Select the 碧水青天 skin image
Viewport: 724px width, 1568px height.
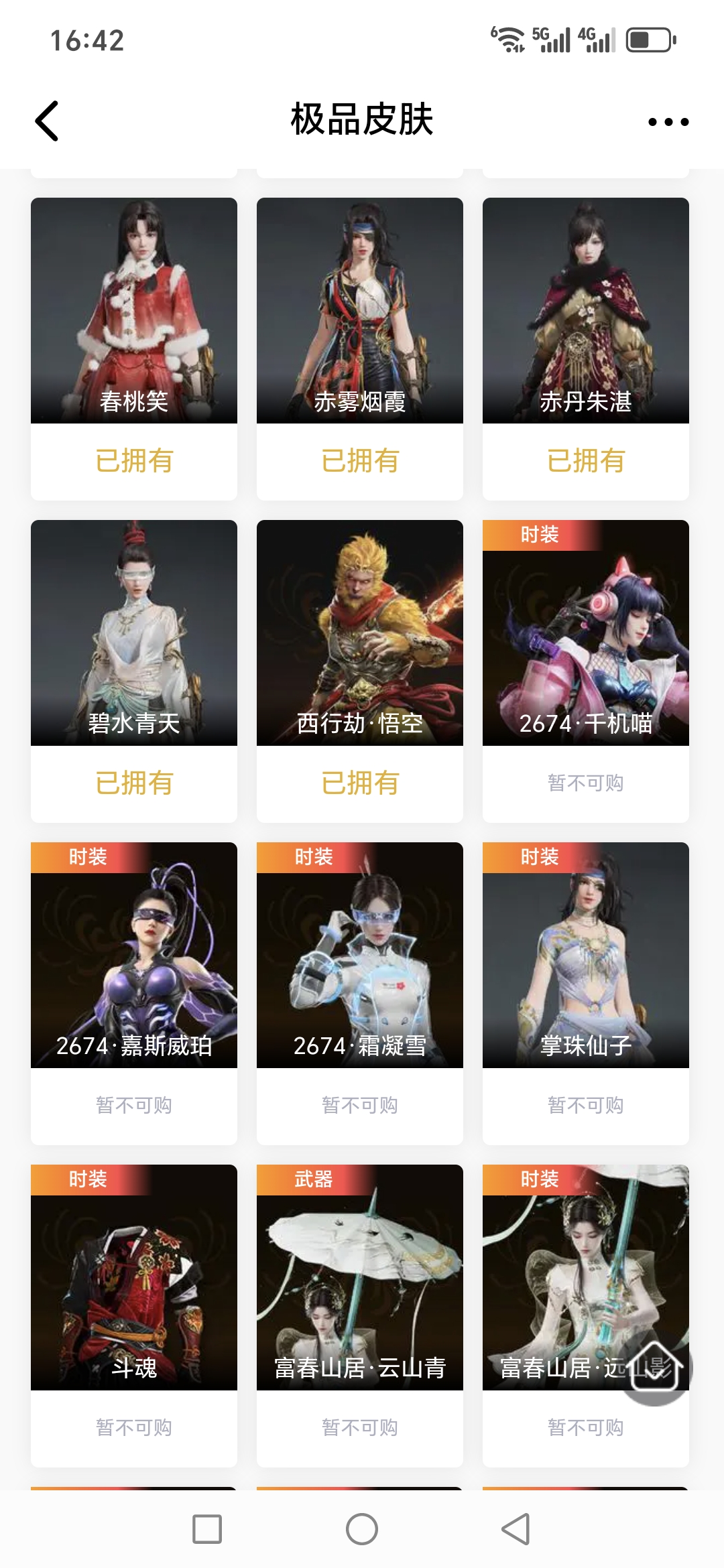(133, 633)
